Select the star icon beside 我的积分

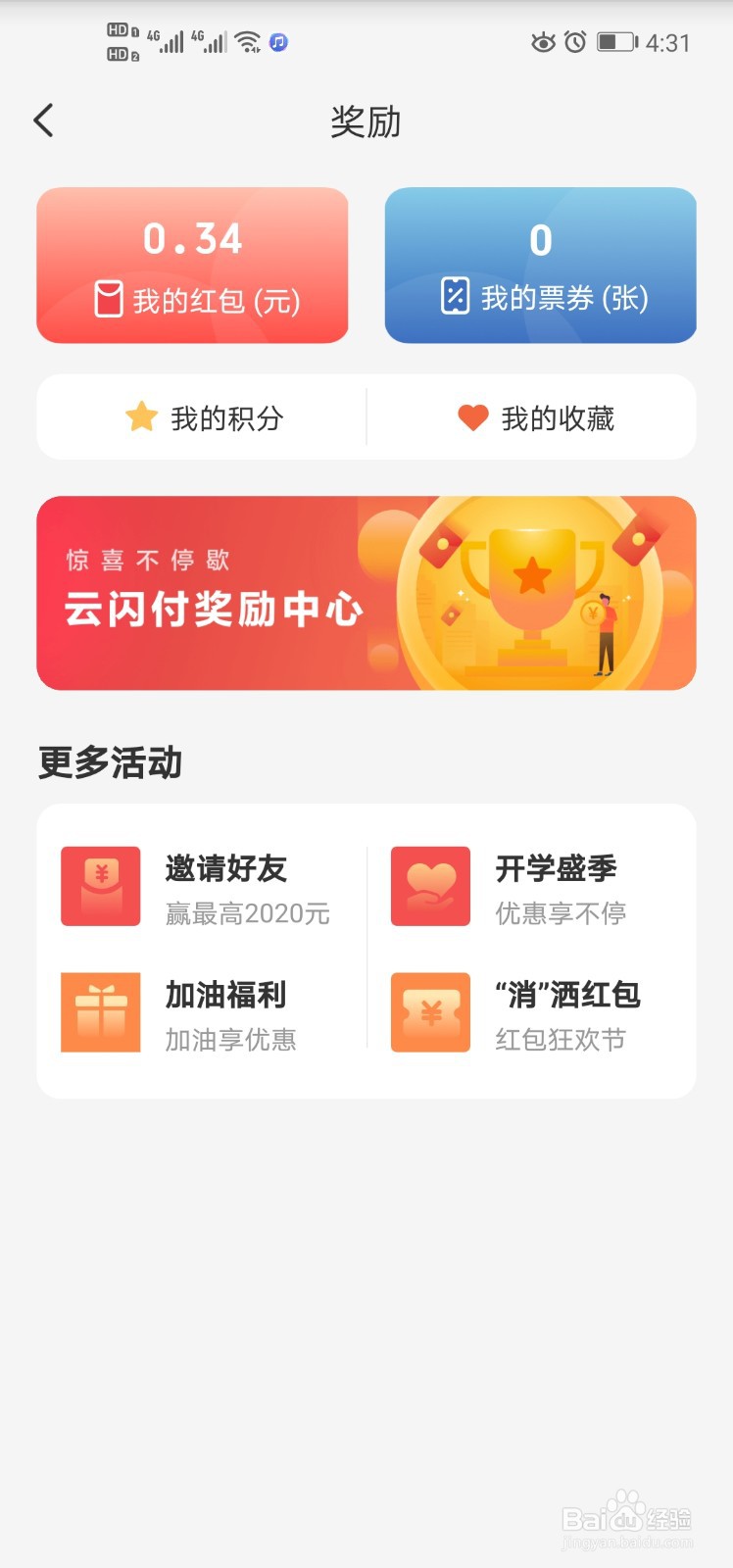pos(140,416)
